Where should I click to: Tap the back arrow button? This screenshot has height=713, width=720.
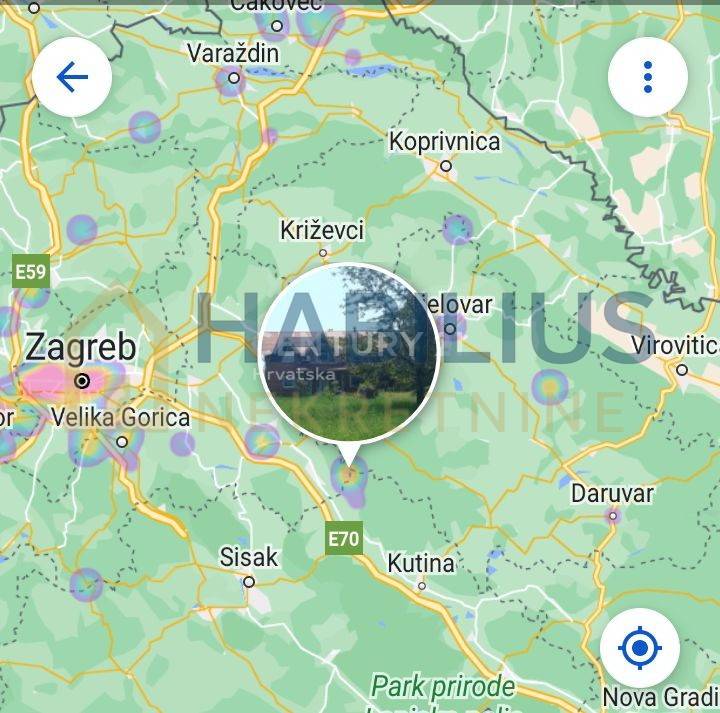[72, 77]
